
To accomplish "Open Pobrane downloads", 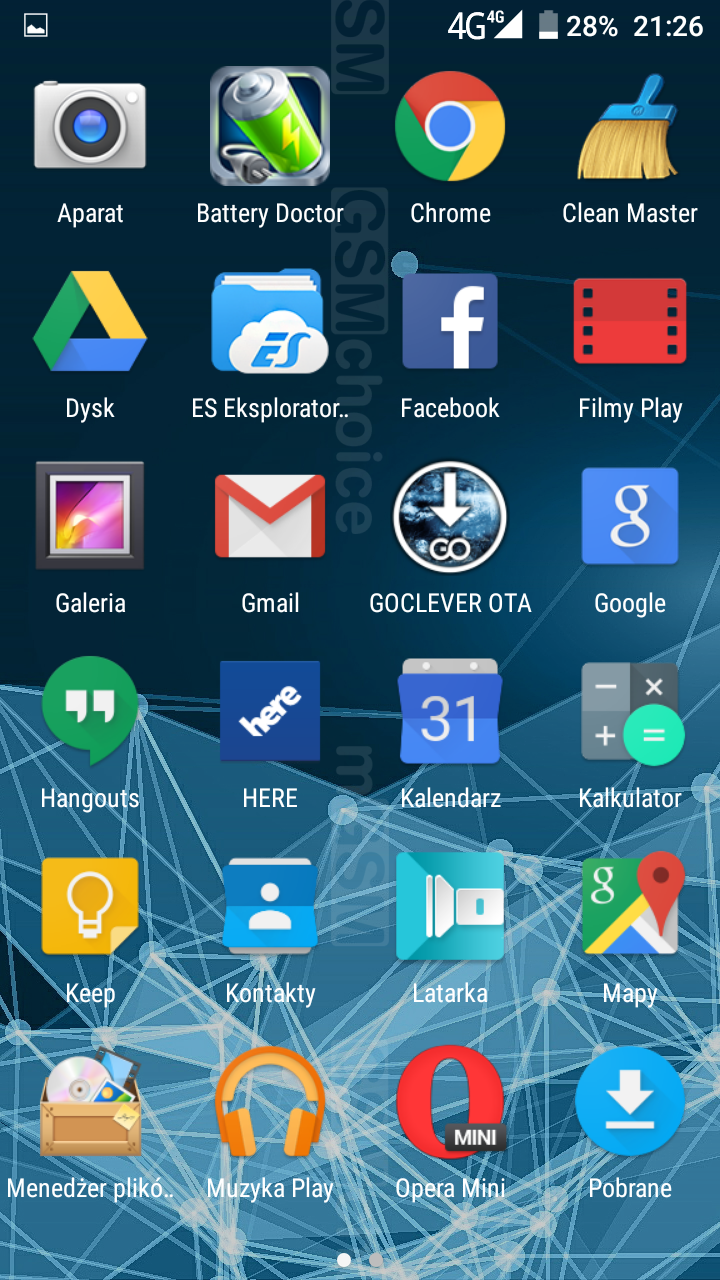I will click(630, 1102).
